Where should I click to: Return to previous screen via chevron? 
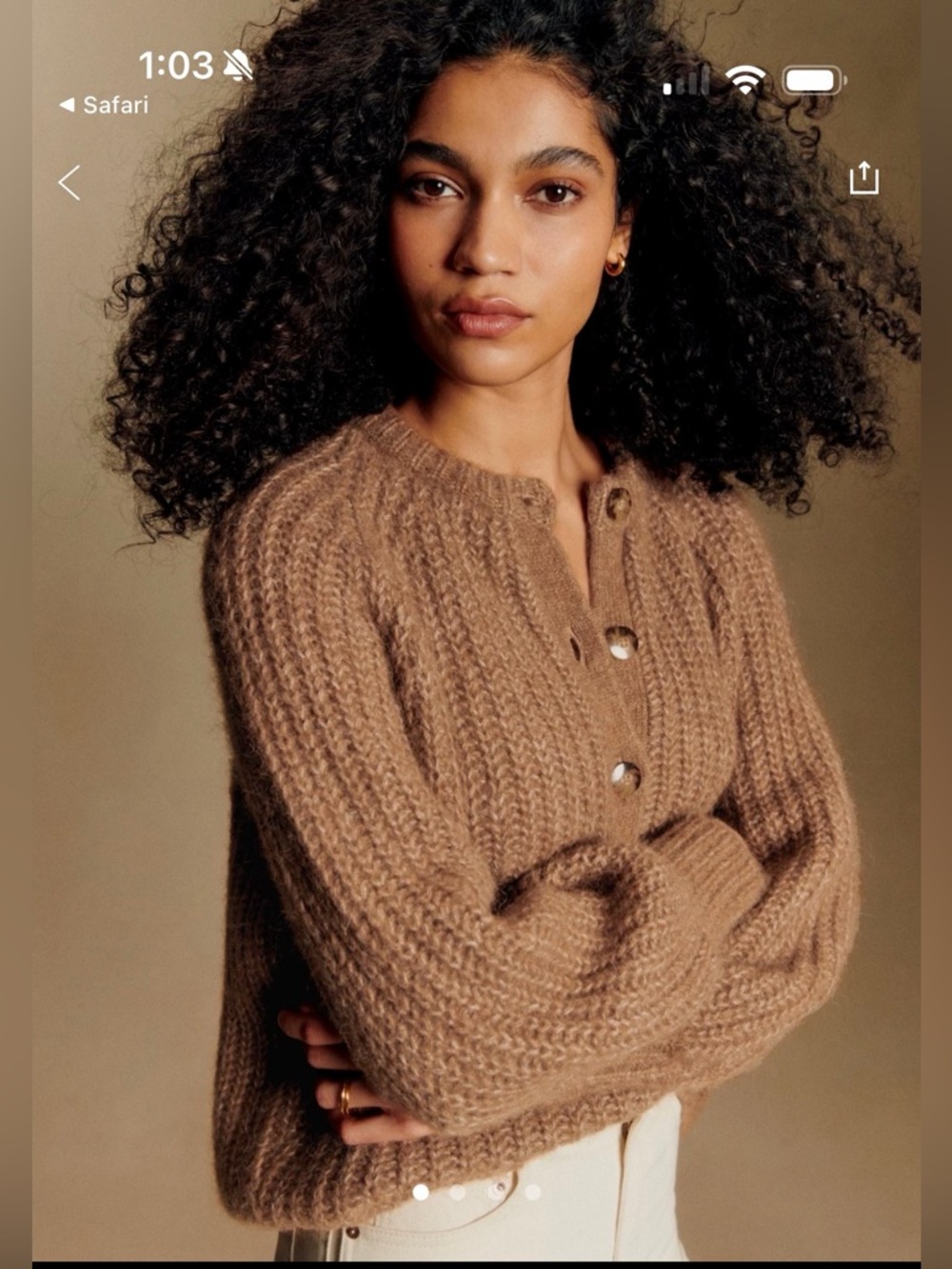(x=69, y=183)
